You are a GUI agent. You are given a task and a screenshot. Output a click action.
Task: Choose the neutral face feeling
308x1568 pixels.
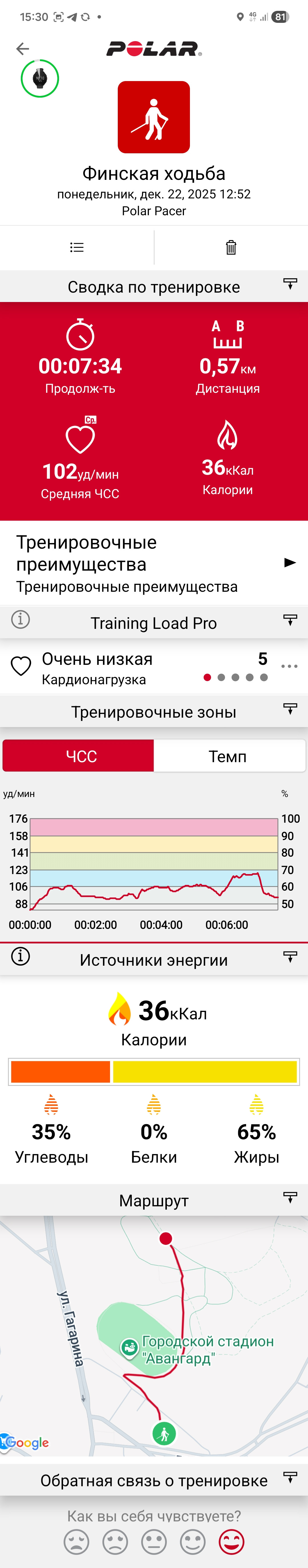[x=154, y=1542]
